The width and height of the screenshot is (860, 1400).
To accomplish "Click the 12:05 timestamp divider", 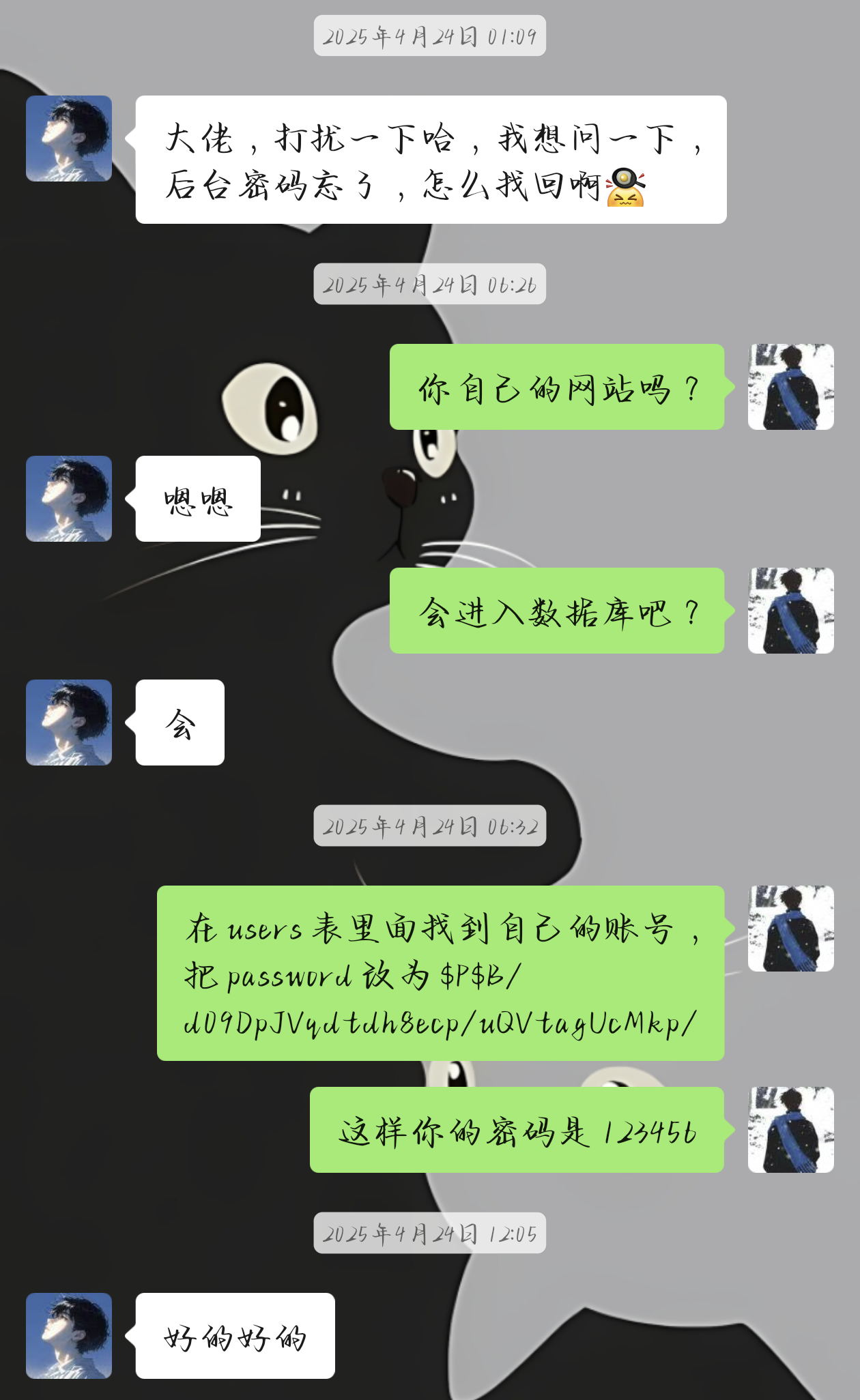I will point(429,1234).
